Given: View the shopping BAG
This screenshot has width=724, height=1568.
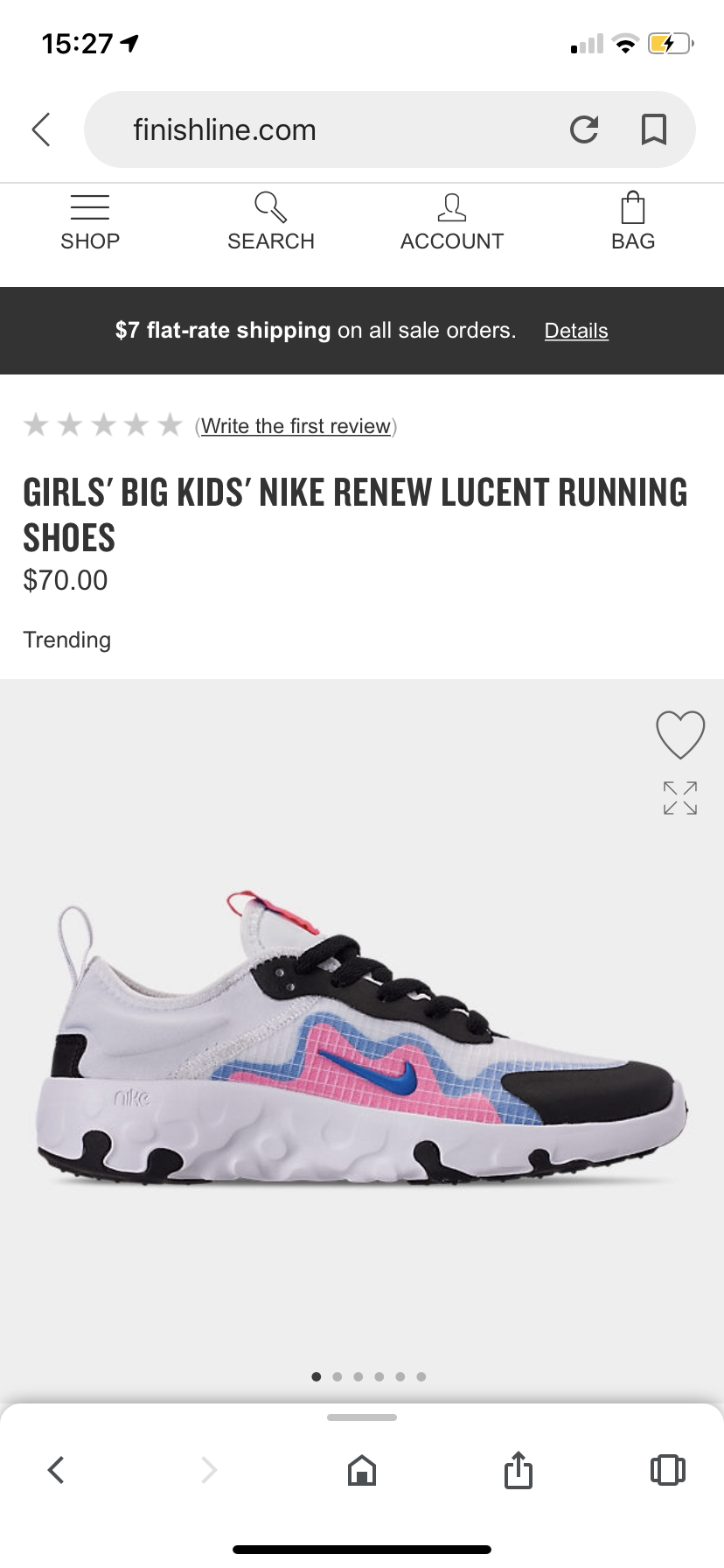Looking at the screenshot, I should [x=632, y=222].
